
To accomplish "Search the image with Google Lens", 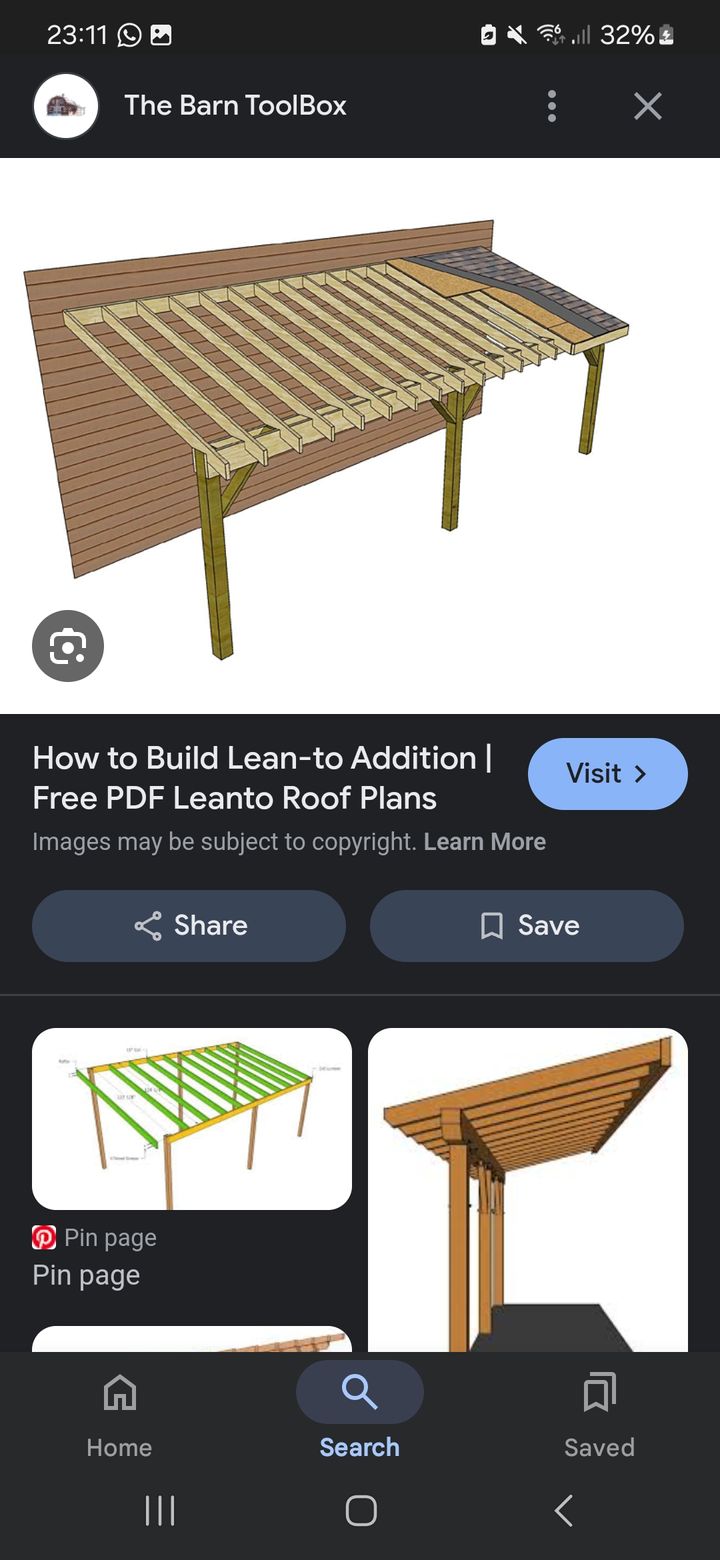I will [68, 646].
